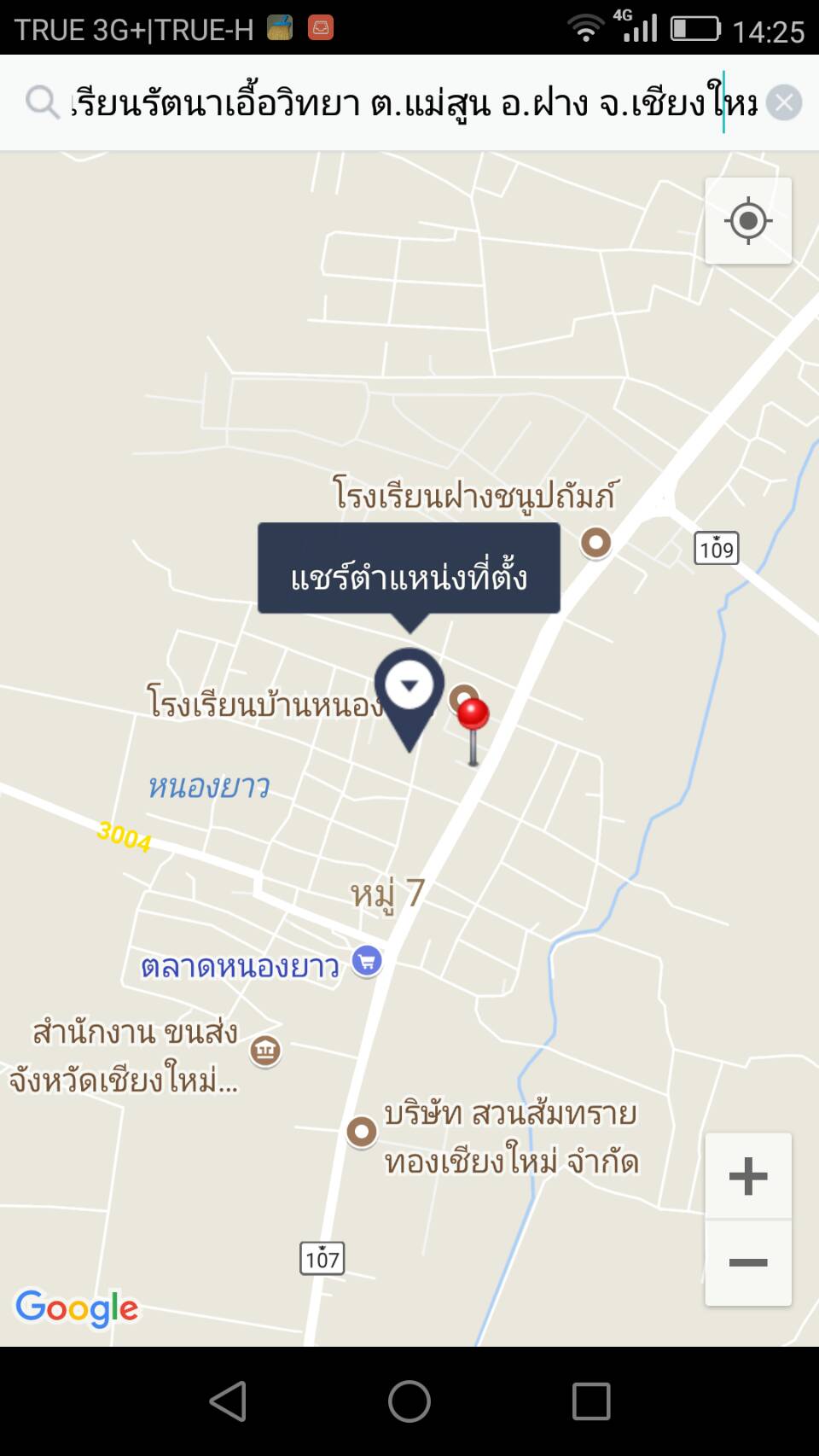Zoom in on the map
The width and height of the screenshot is (819, 1456).
pyautogui.click(x=748, y=1176)
